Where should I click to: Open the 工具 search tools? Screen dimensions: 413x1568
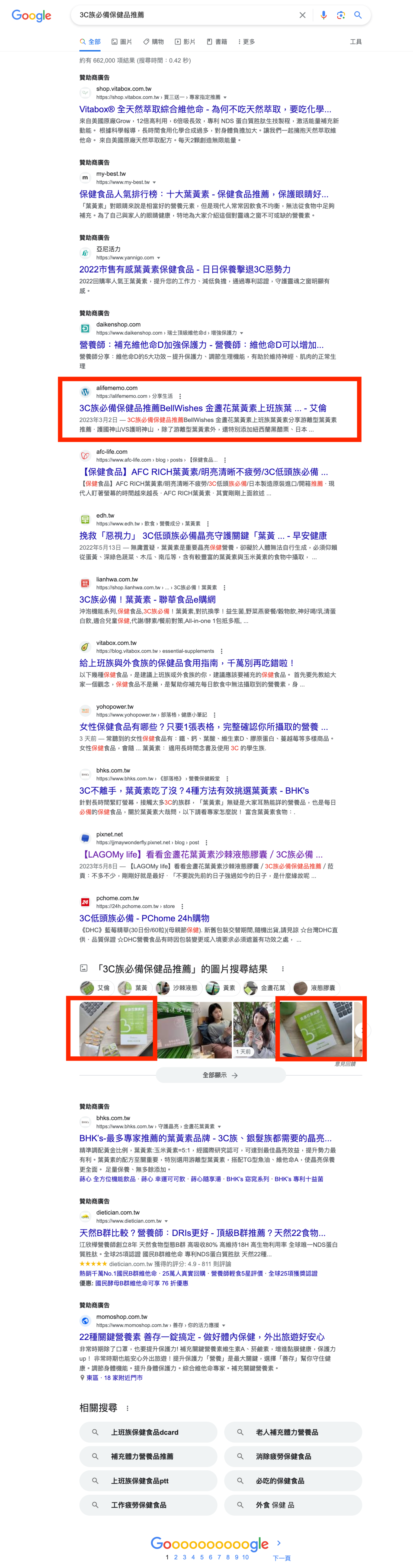pyautogui.click(x=355, y=42)
